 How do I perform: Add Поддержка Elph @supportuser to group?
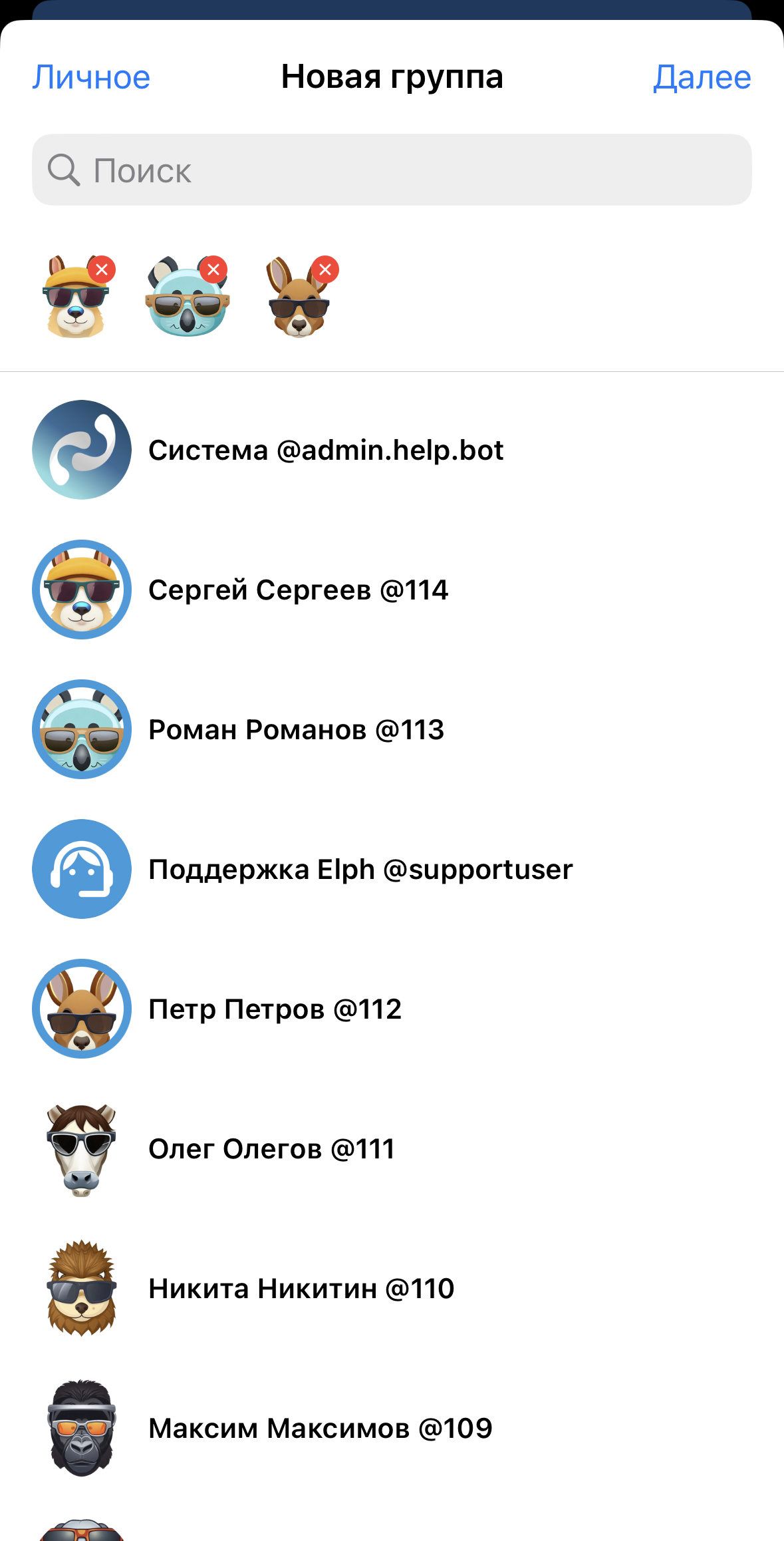click(360, 870)
